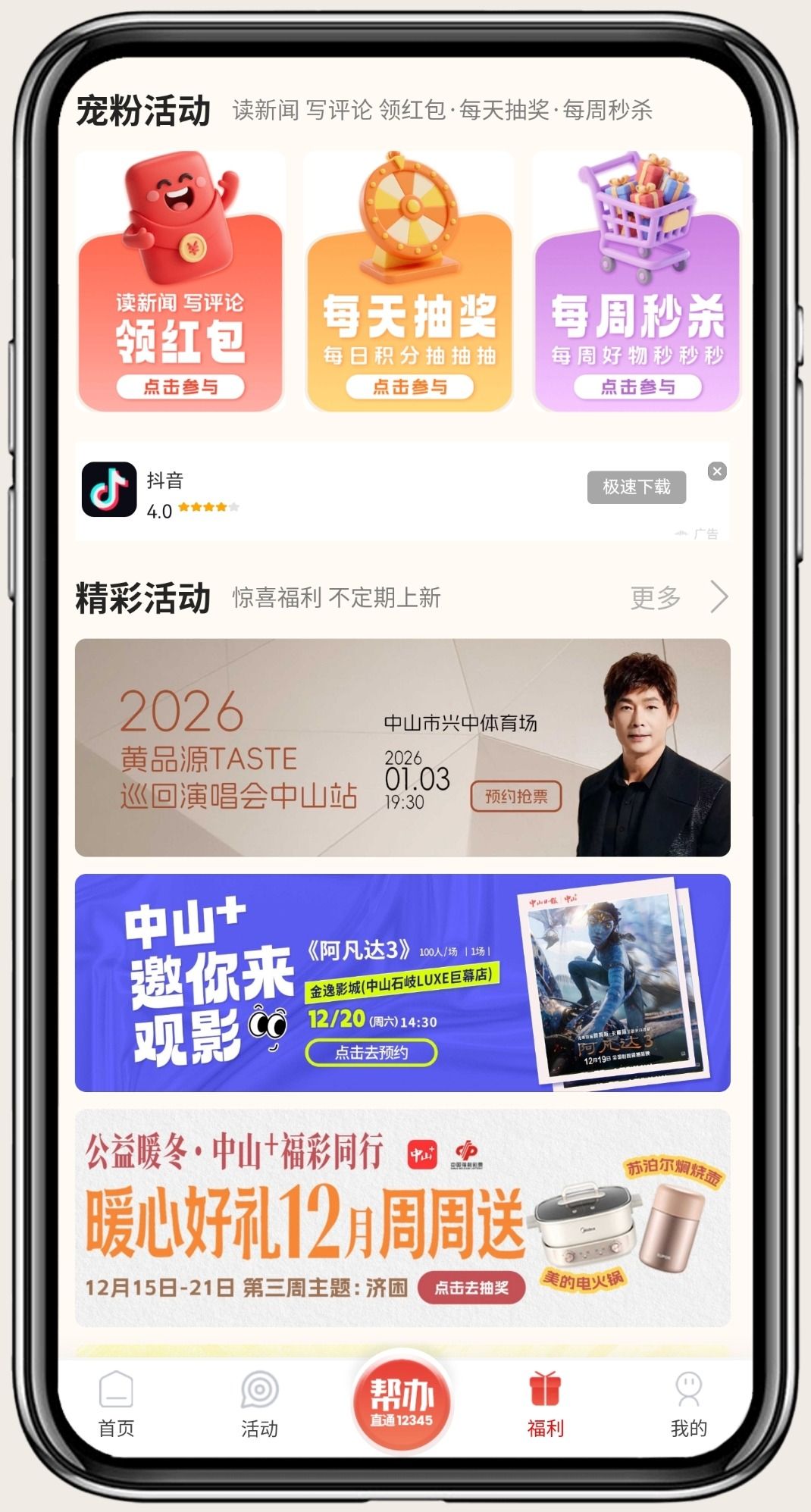The height and width of the screenshot is (1512, 811).
Task: Switch to the 首页 tab
Action: click(x=116, y=1404)
